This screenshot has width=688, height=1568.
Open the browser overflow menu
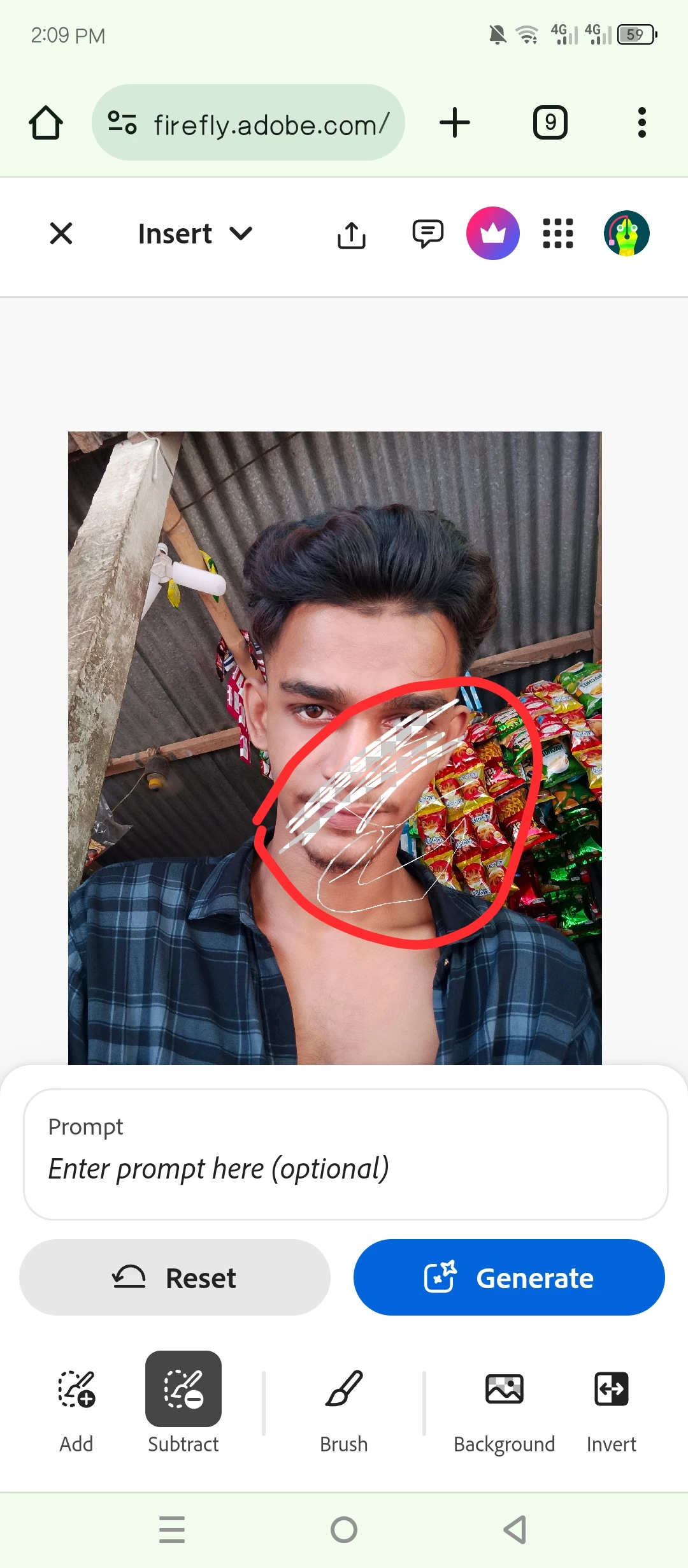[x=641, y=122]
